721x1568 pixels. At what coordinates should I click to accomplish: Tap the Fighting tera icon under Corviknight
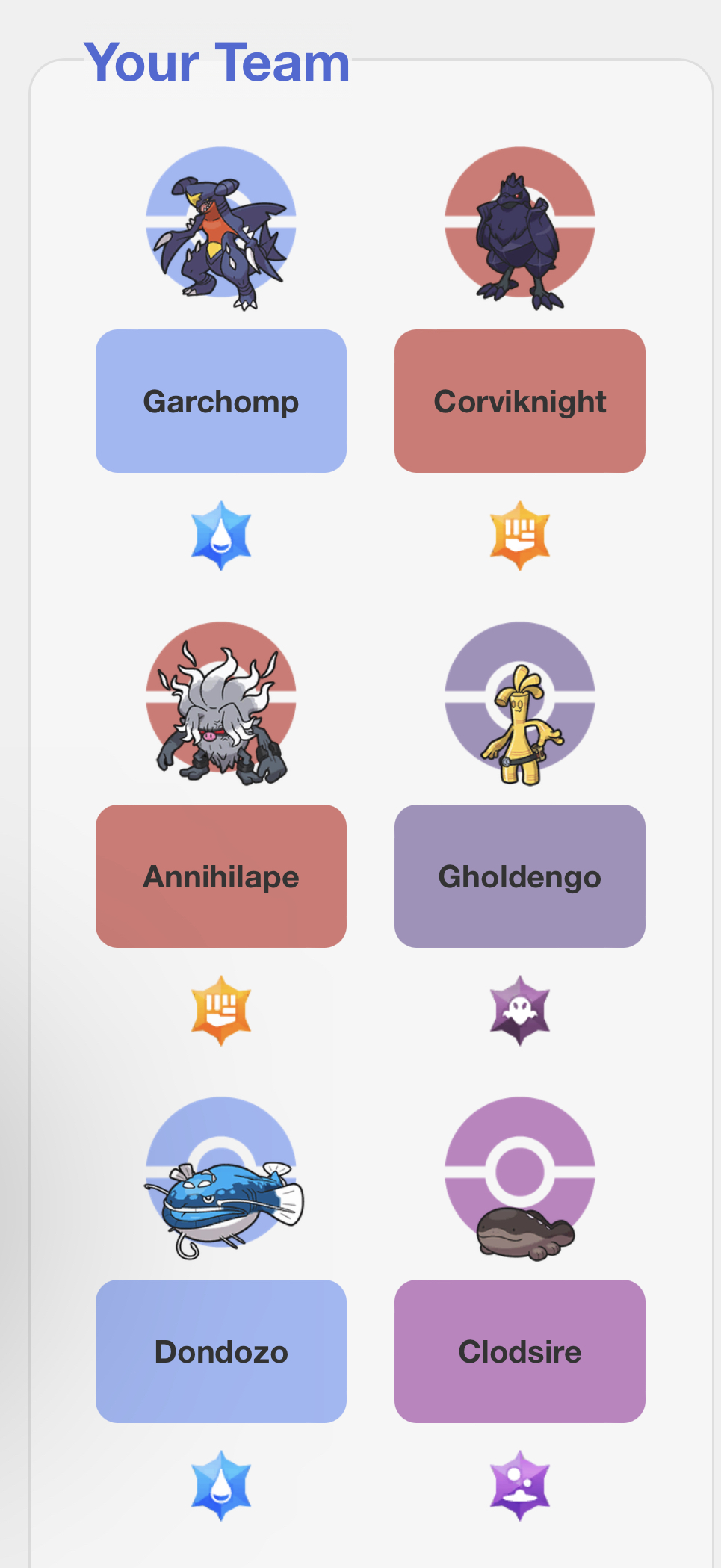click(x=520, y=536)
